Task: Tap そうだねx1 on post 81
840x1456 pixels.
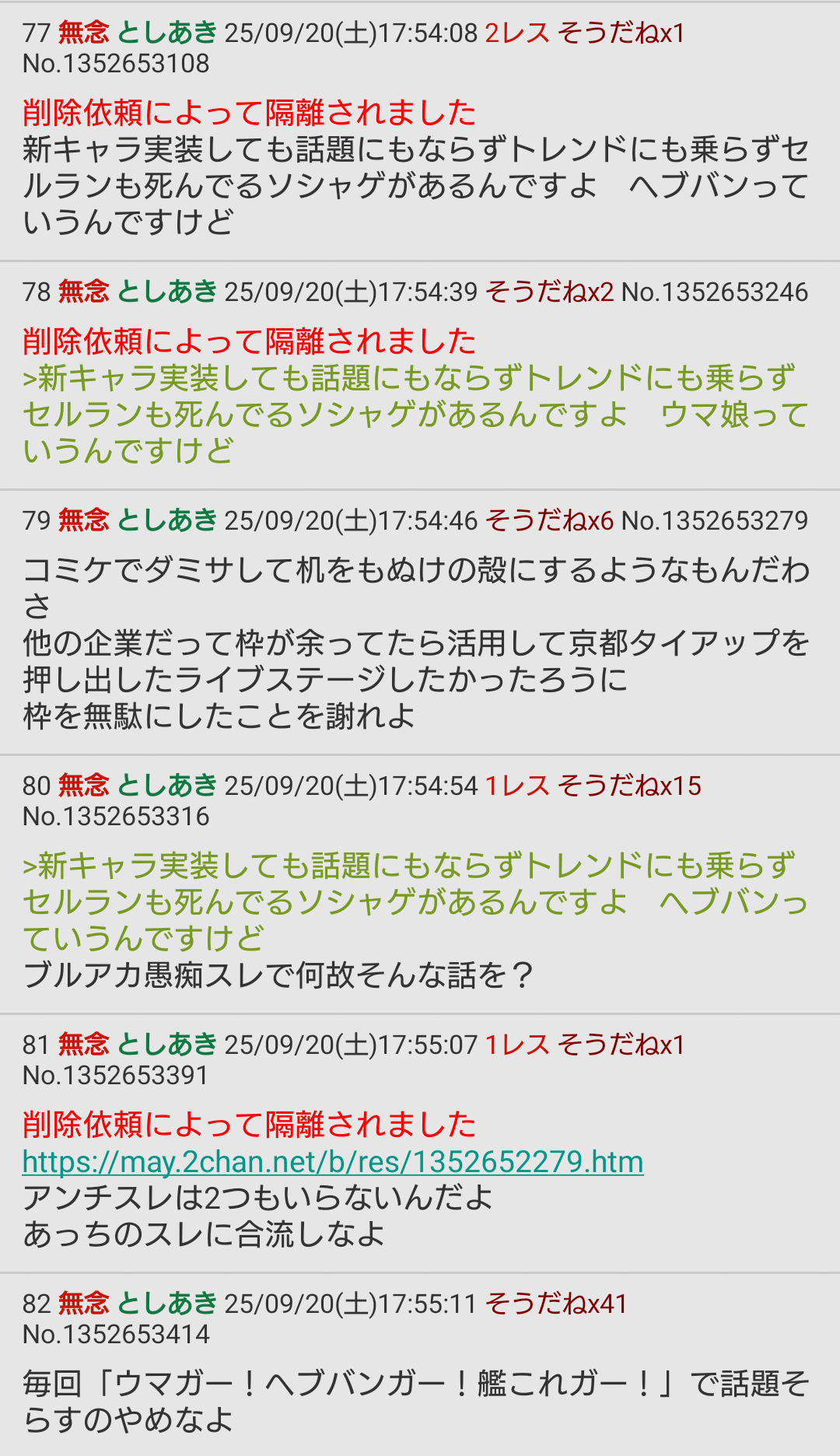Action: 621,1045
